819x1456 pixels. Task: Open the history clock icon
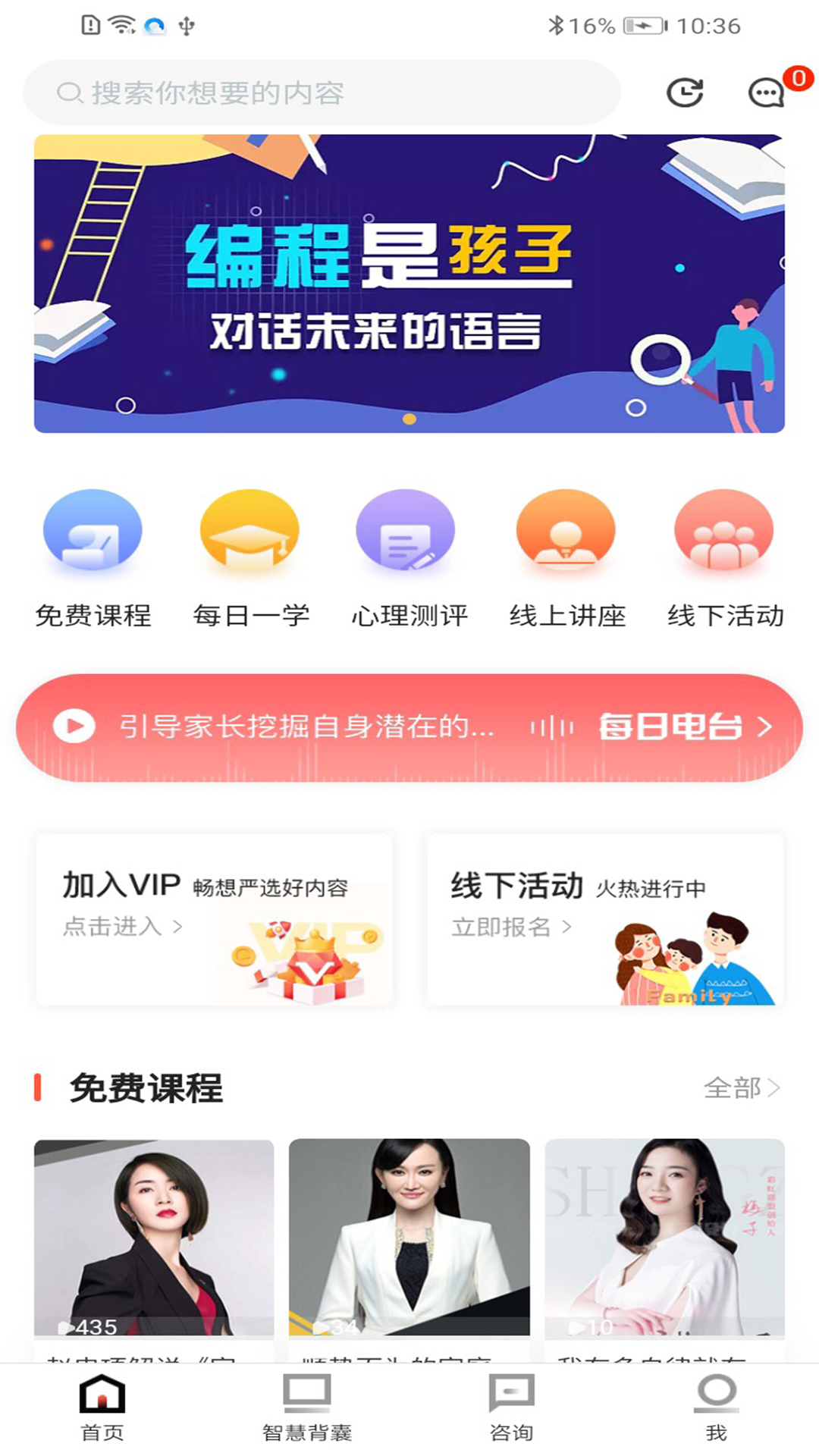(x=685, y=93)
